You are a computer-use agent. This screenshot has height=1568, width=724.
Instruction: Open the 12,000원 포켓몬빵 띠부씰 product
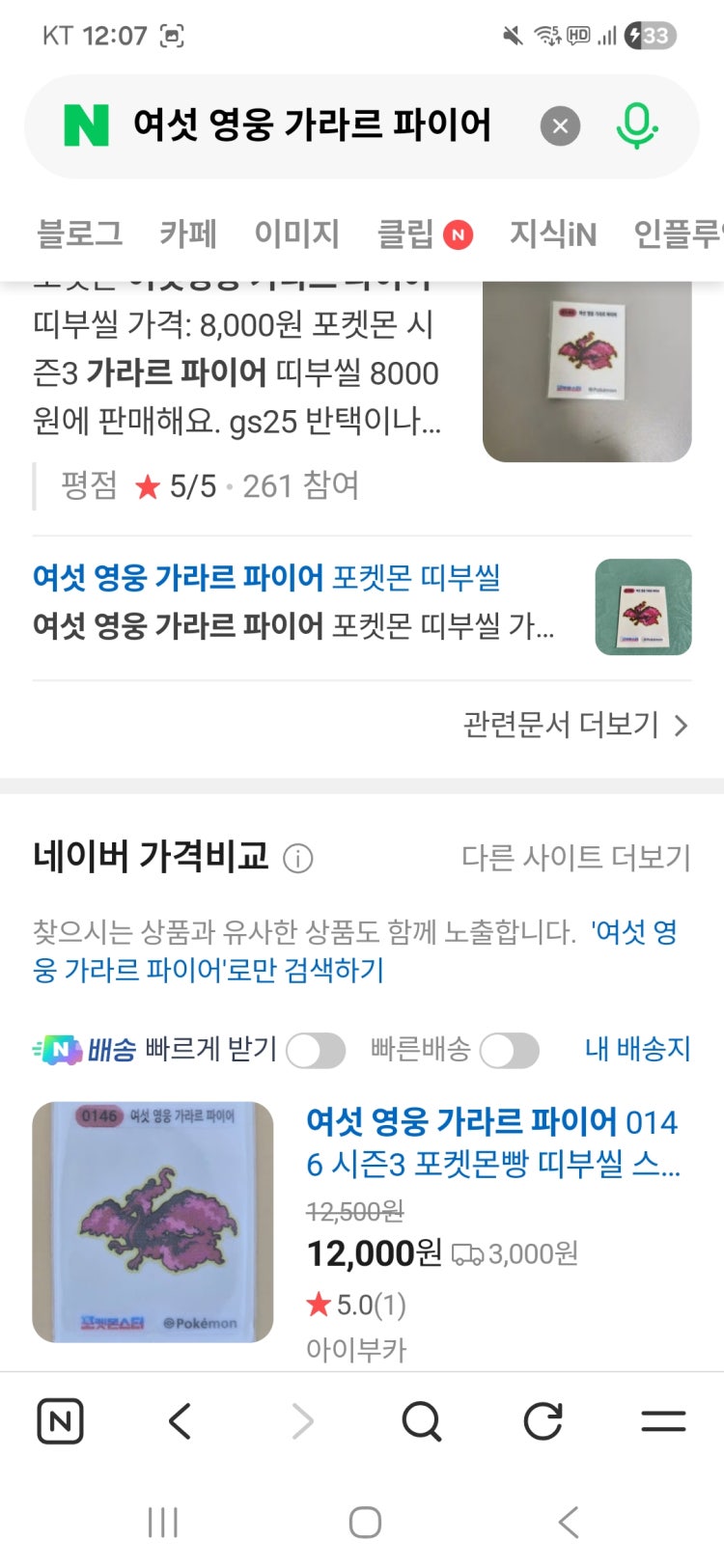coord(492,1142)
